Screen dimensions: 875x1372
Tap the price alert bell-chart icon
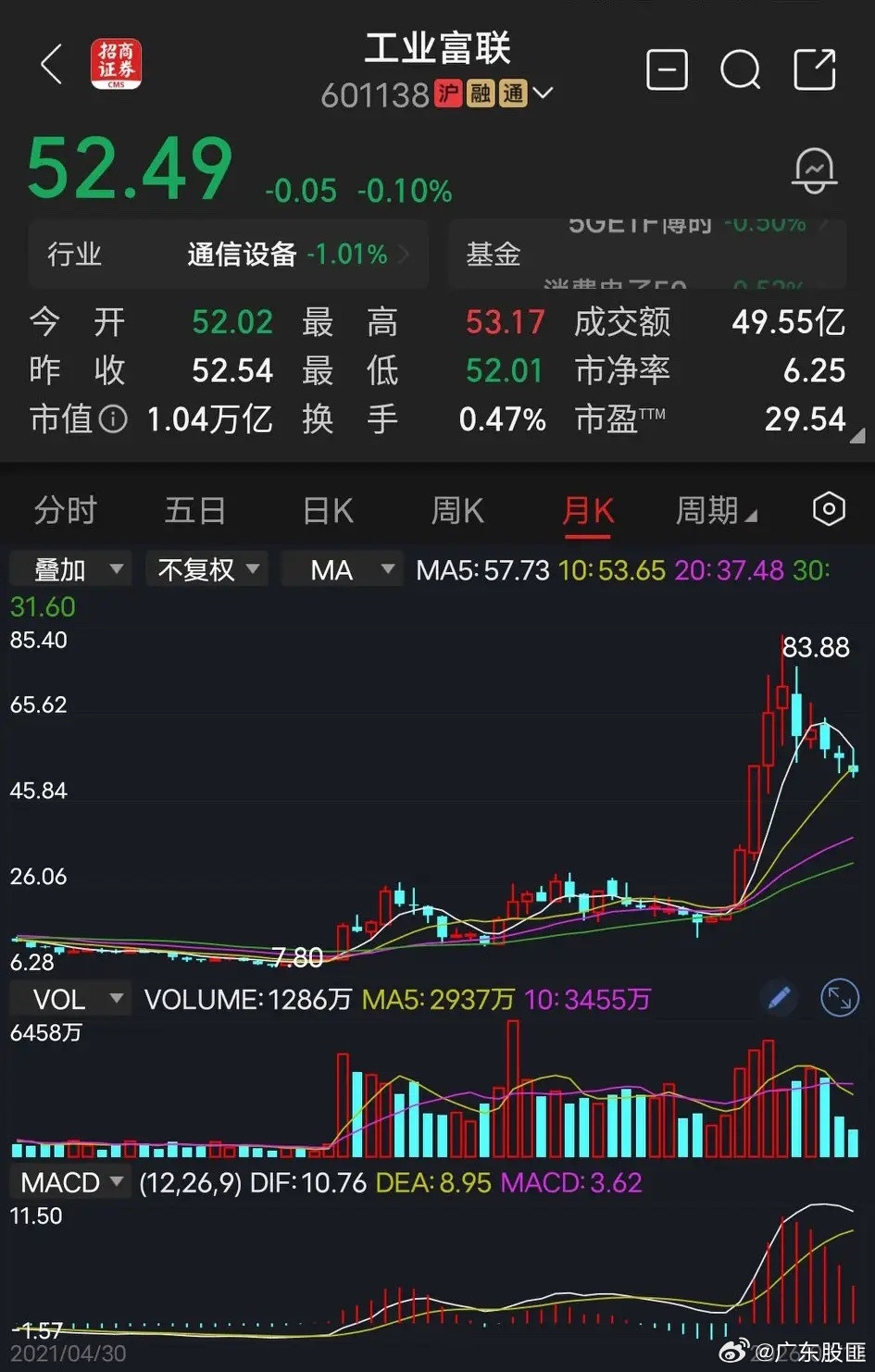pos(814,171)
